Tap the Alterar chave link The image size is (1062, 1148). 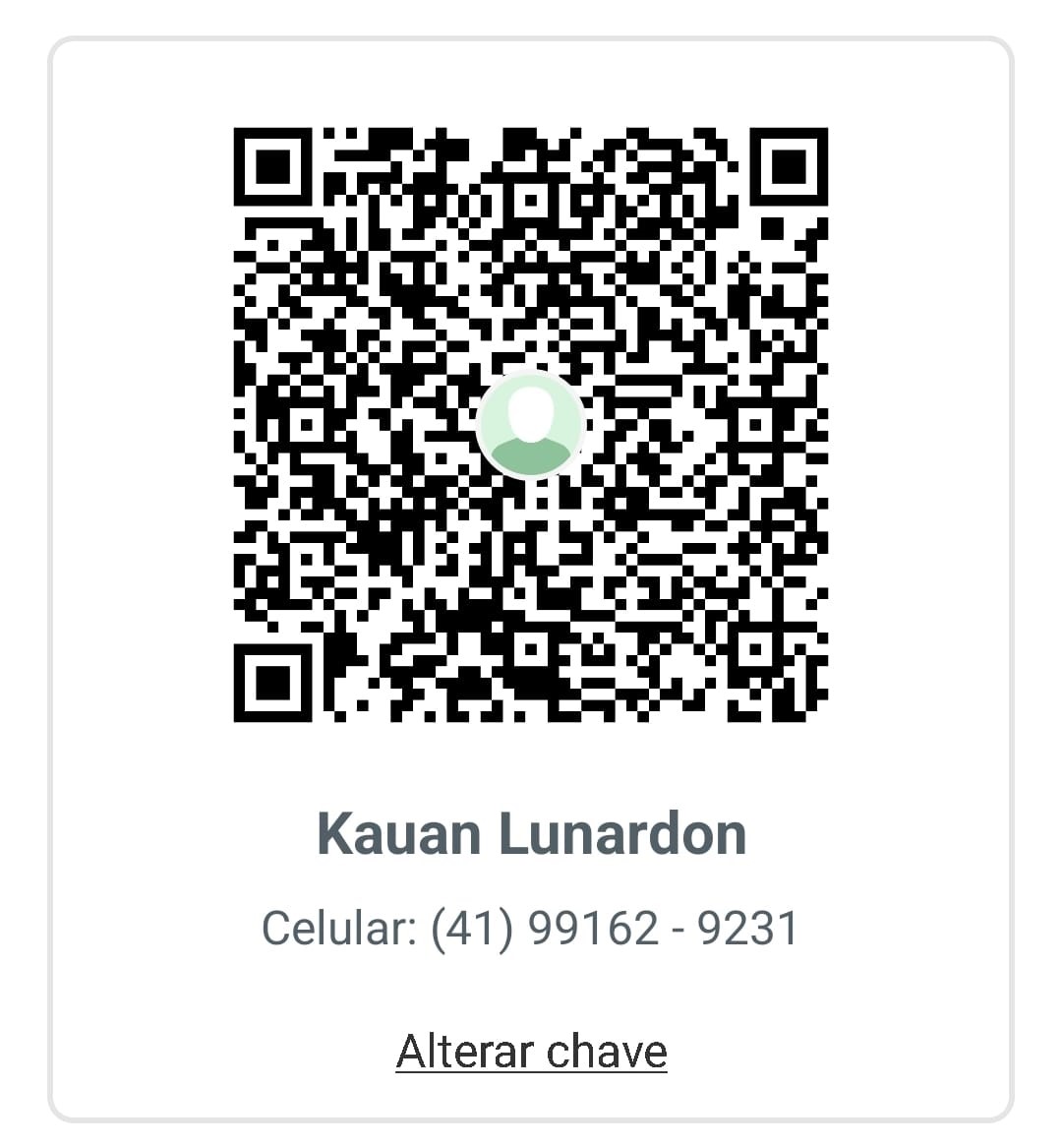tap(531, 1051)
